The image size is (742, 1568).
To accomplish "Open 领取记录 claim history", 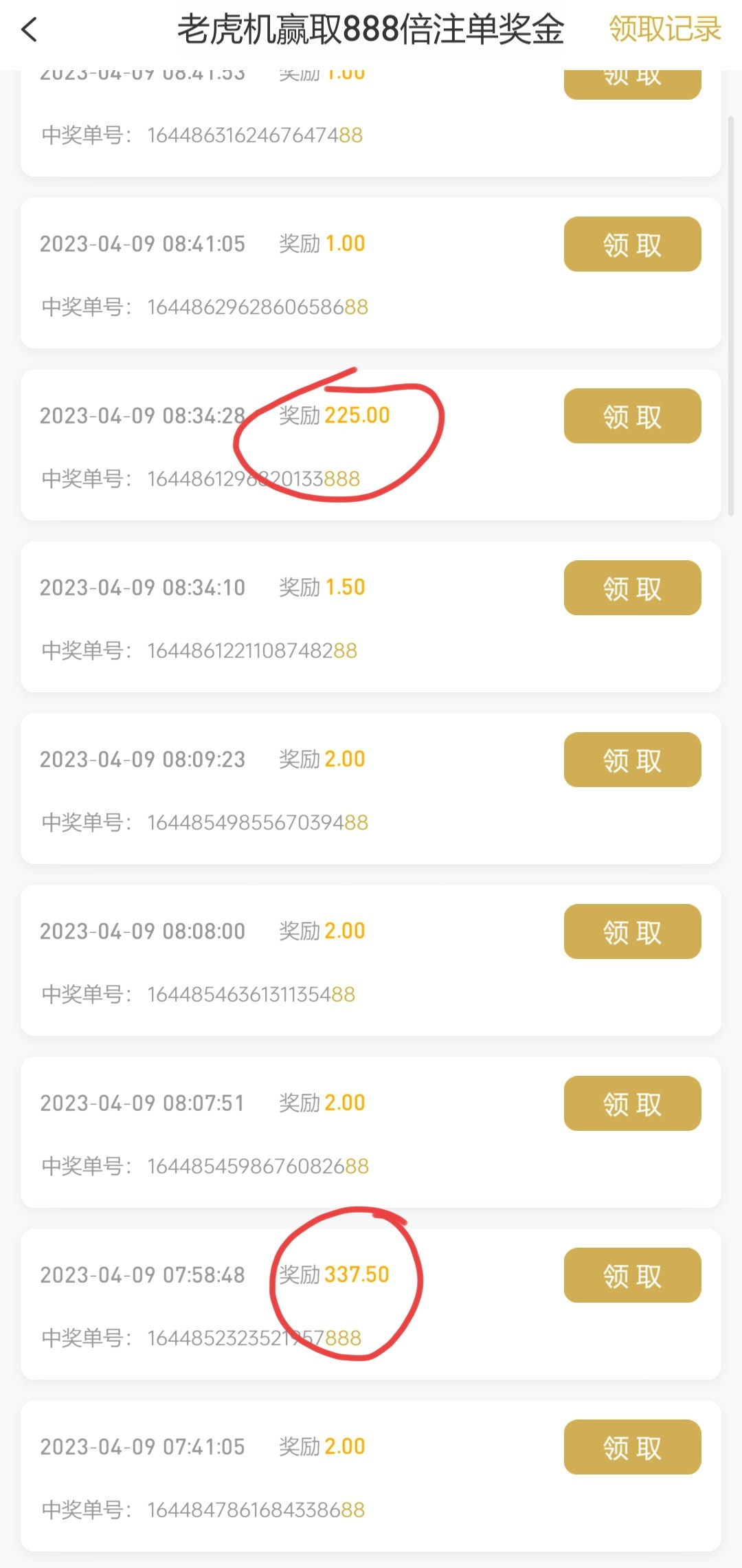I will pyautogui.click(x=664, y=30).
